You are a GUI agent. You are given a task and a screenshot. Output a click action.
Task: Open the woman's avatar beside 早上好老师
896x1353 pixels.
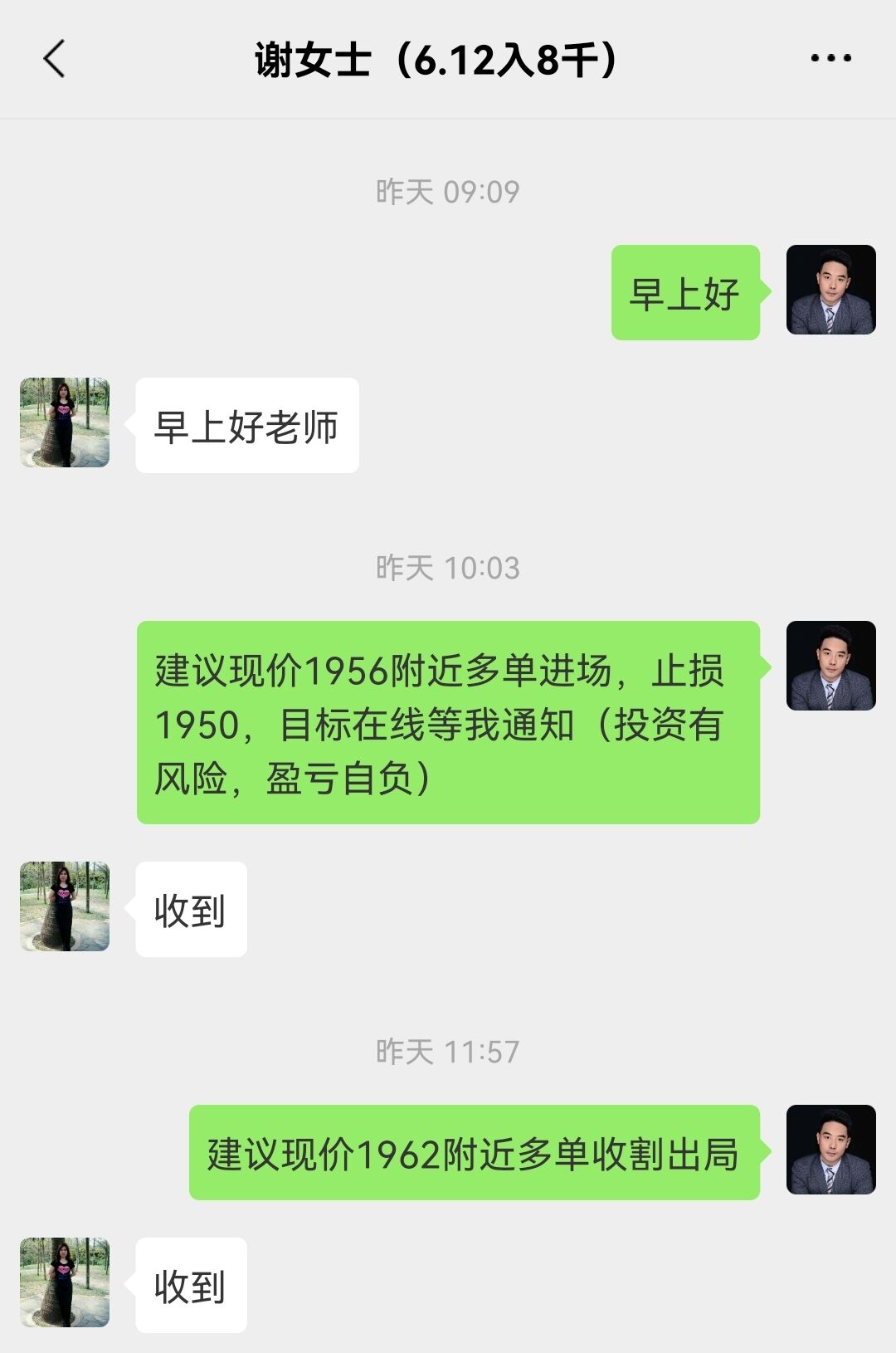tap(65, 423)
